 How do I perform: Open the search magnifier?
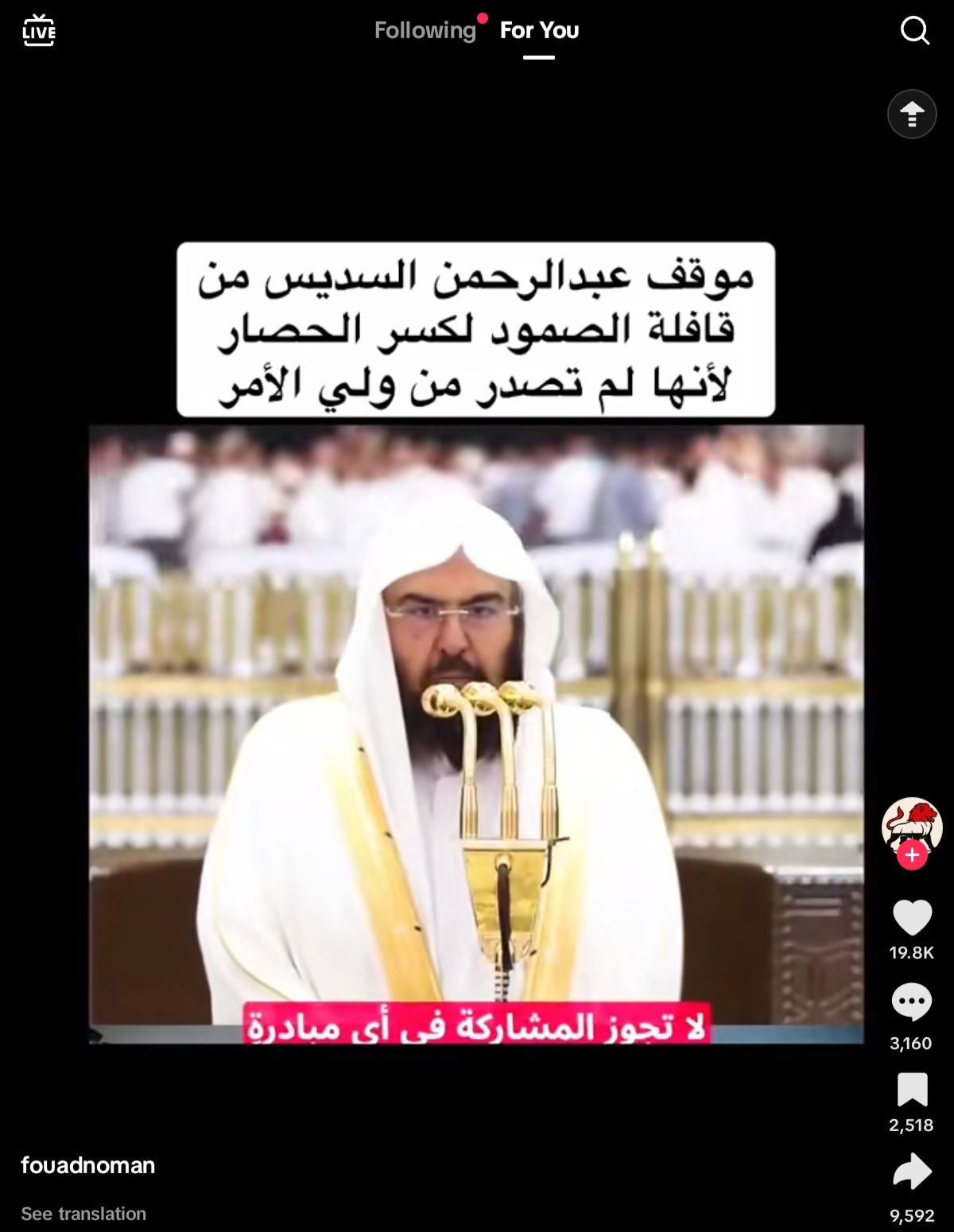(x=914, y=32)
